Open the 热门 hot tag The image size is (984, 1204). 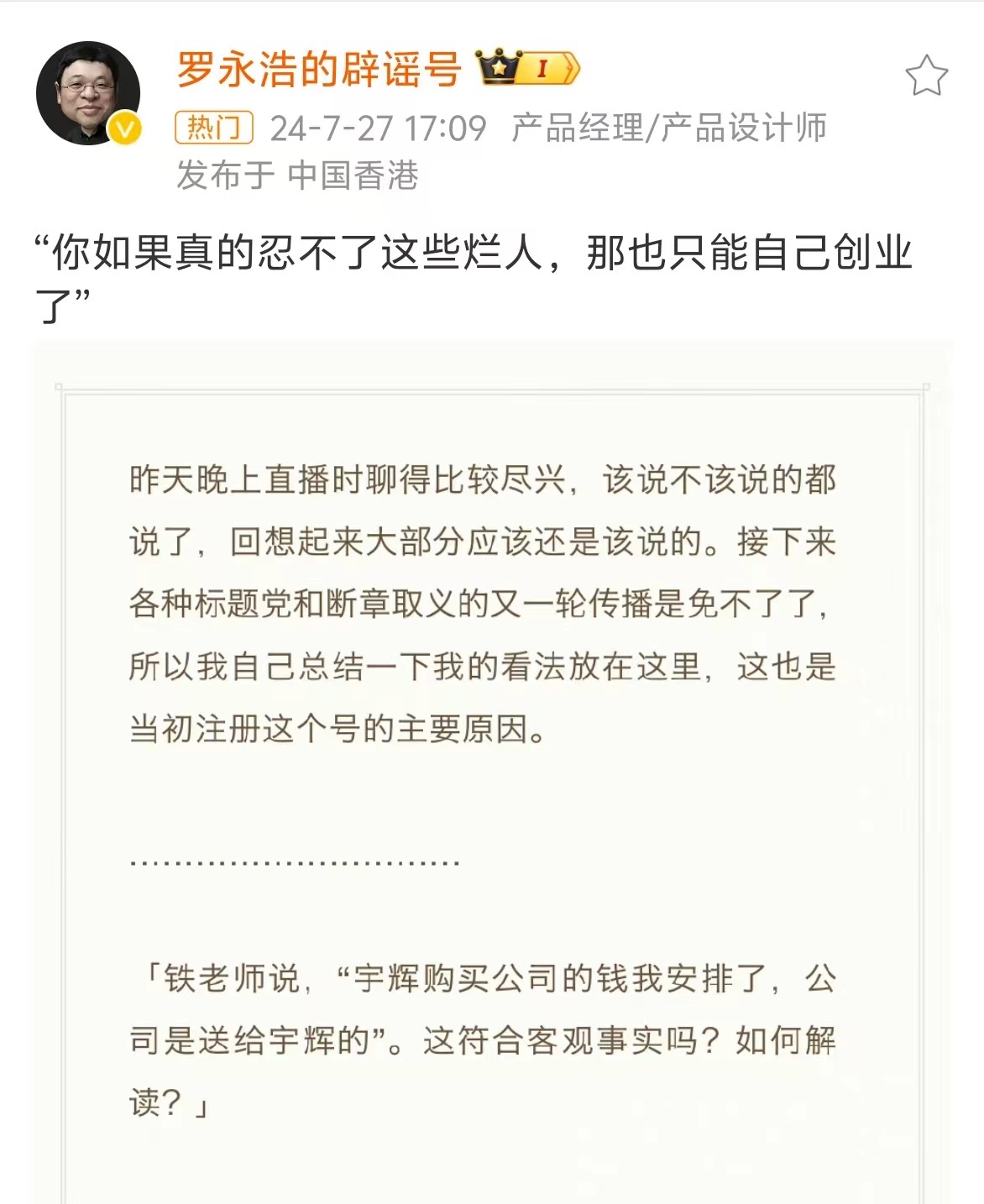(x=214, y=128)
